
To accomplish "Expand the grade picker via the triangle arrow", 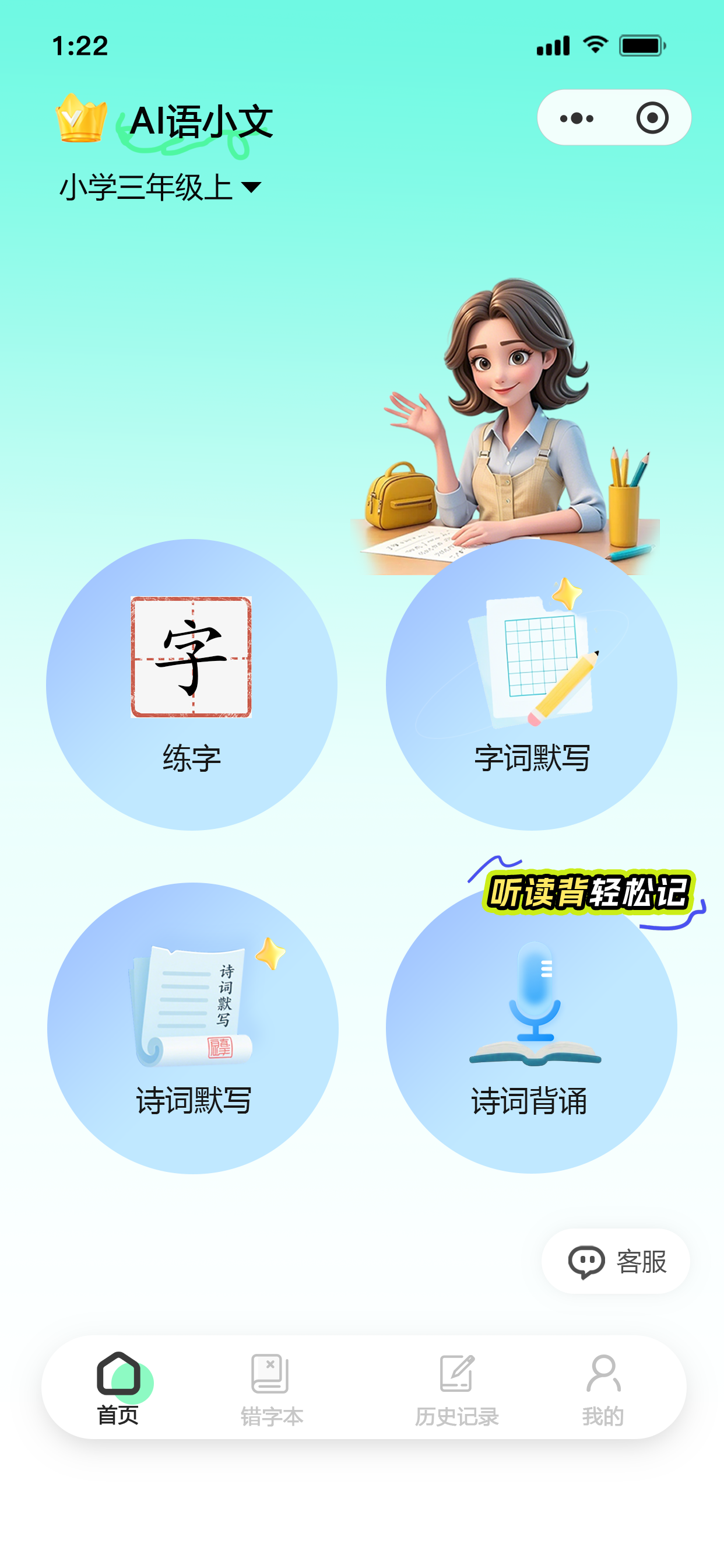I will (252, 187).
